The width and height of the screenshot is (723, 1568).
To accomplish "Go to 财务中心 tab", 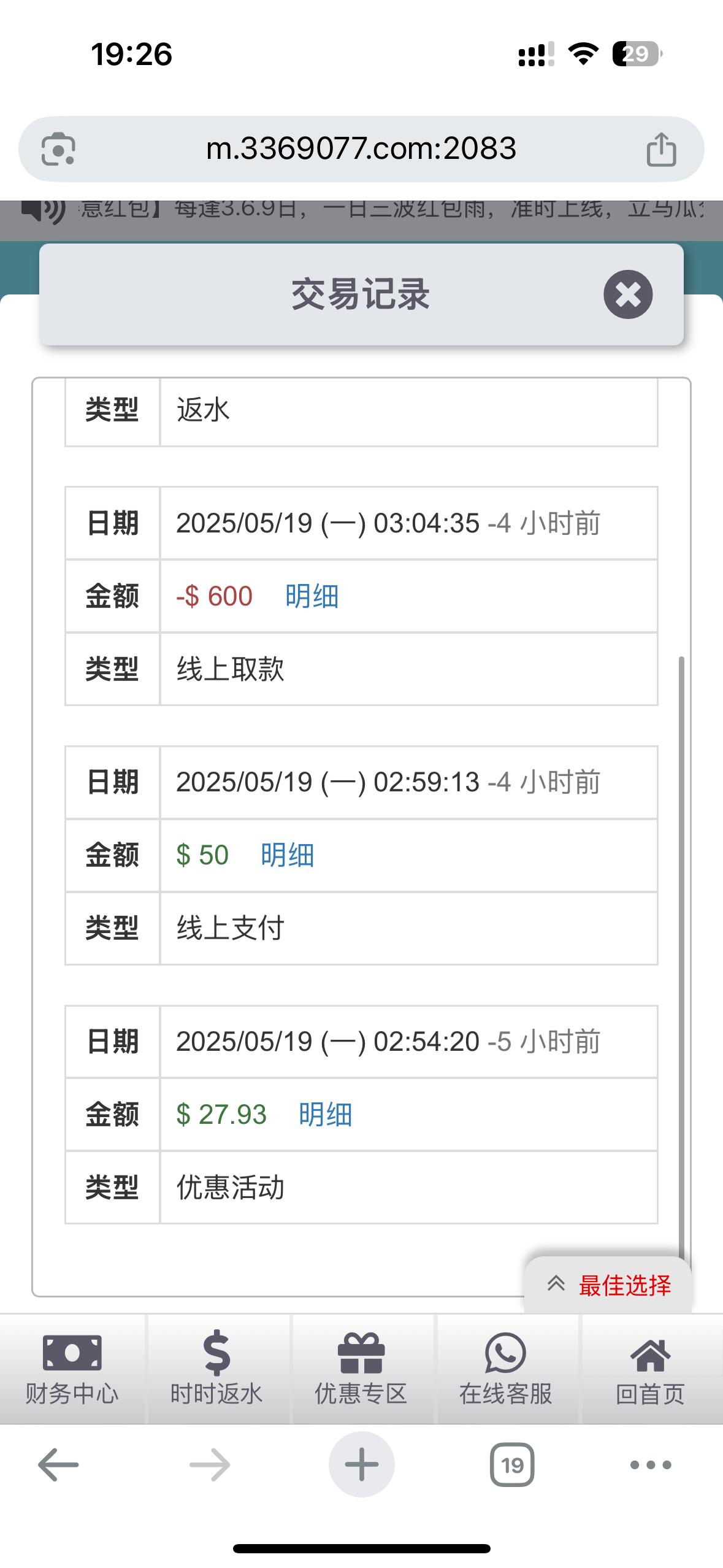I will click(72, 1369).
